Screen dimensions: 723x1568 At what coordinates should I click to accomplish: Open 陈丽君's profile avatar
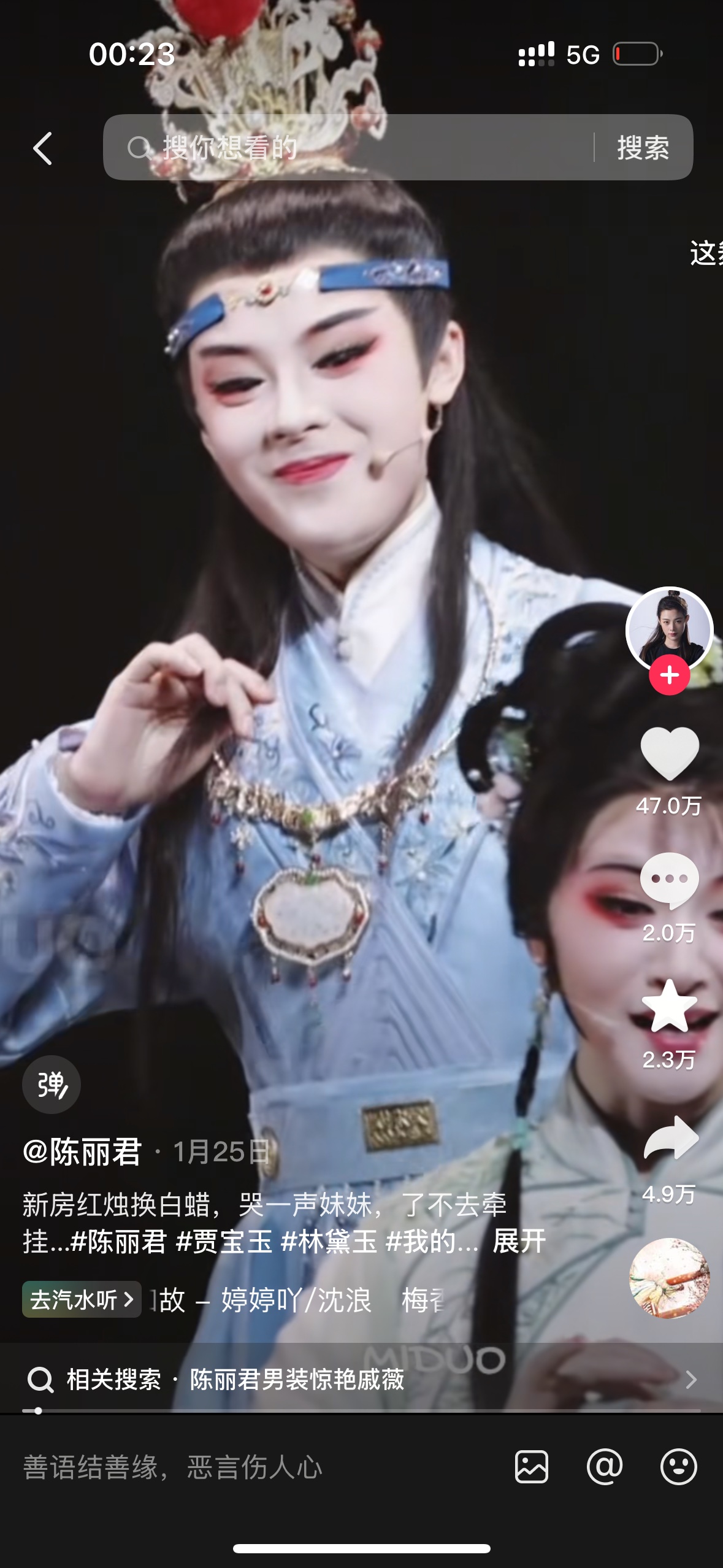pos(668,628)
